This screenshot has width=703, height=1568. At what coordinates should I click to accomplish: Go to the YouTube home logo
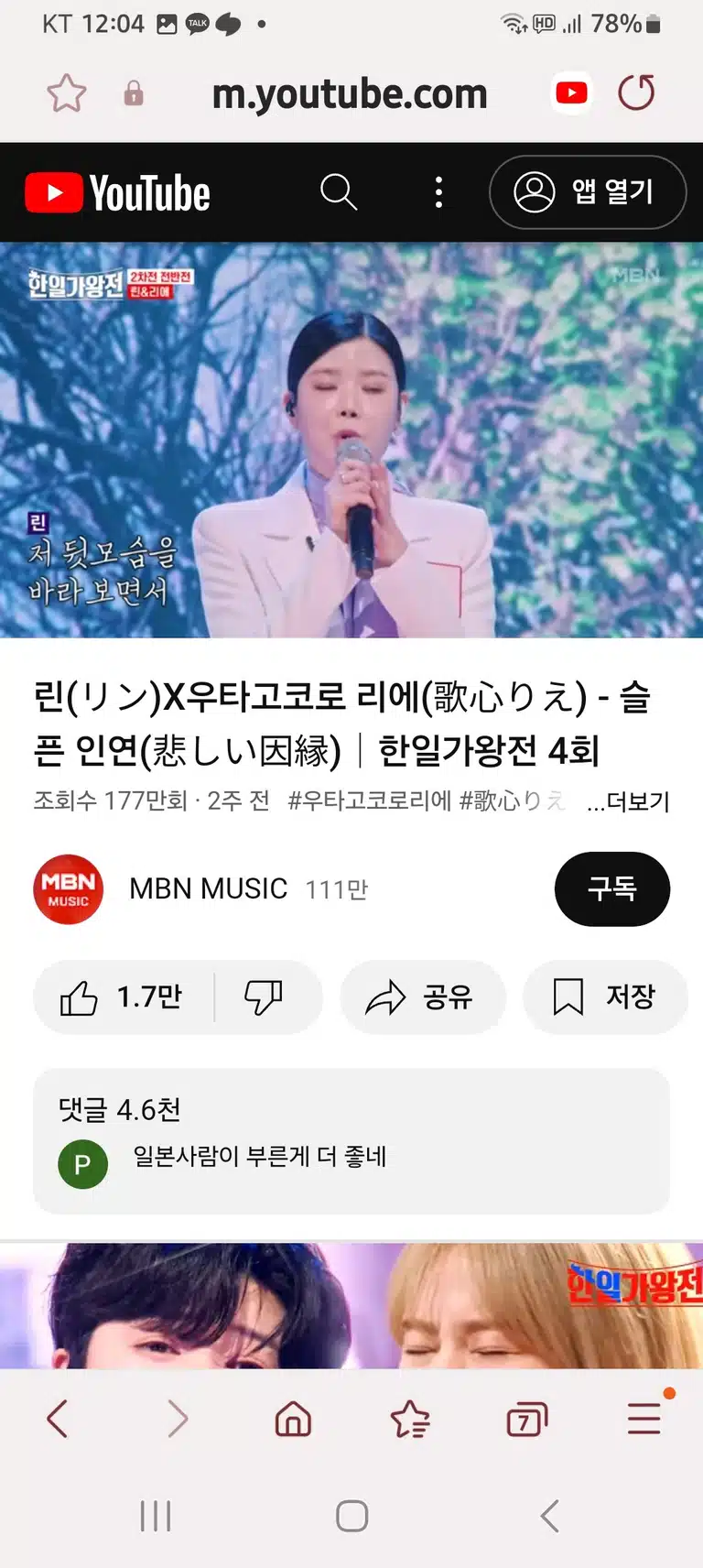(117, 193)
